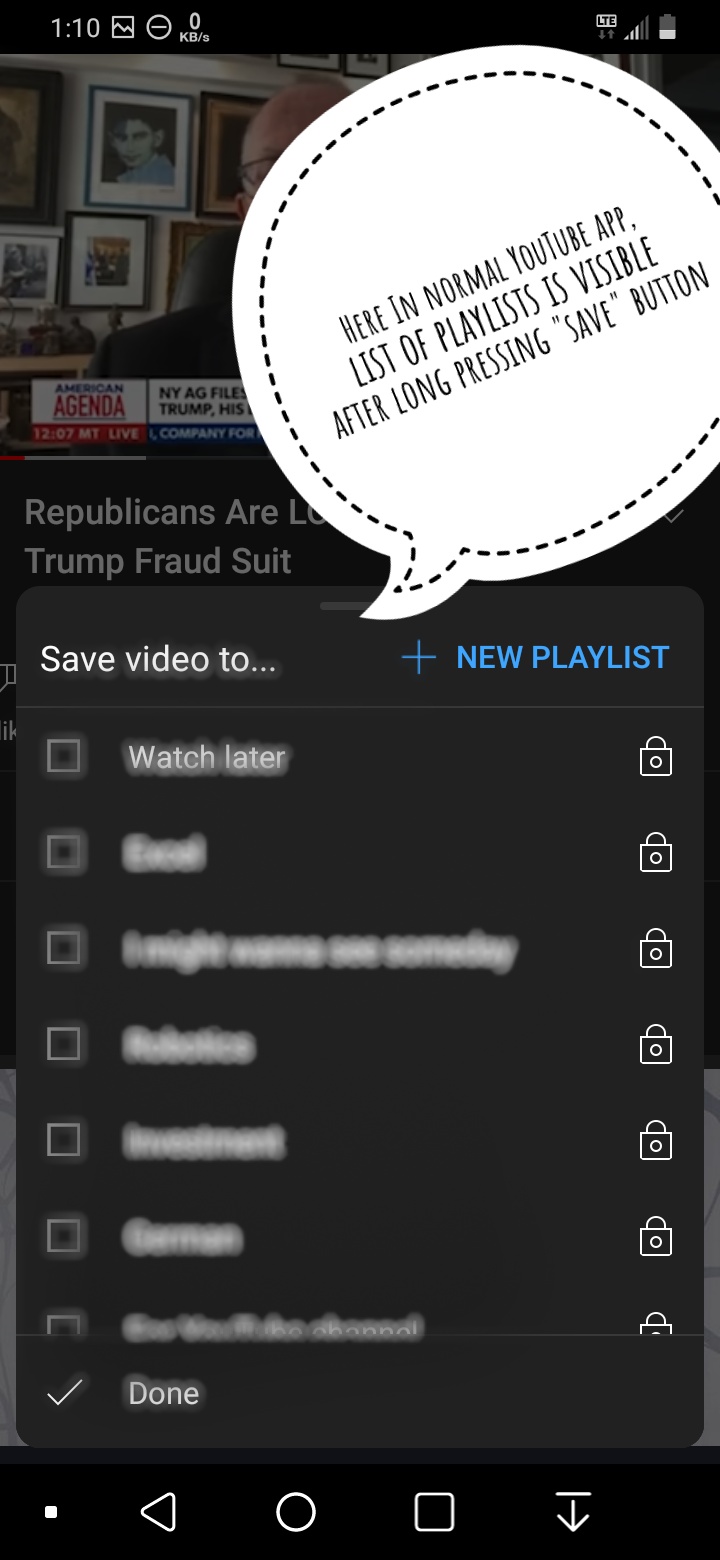Select the Investment playlist row
This screenshot has height=1560, width=720.
(300, 1141)
